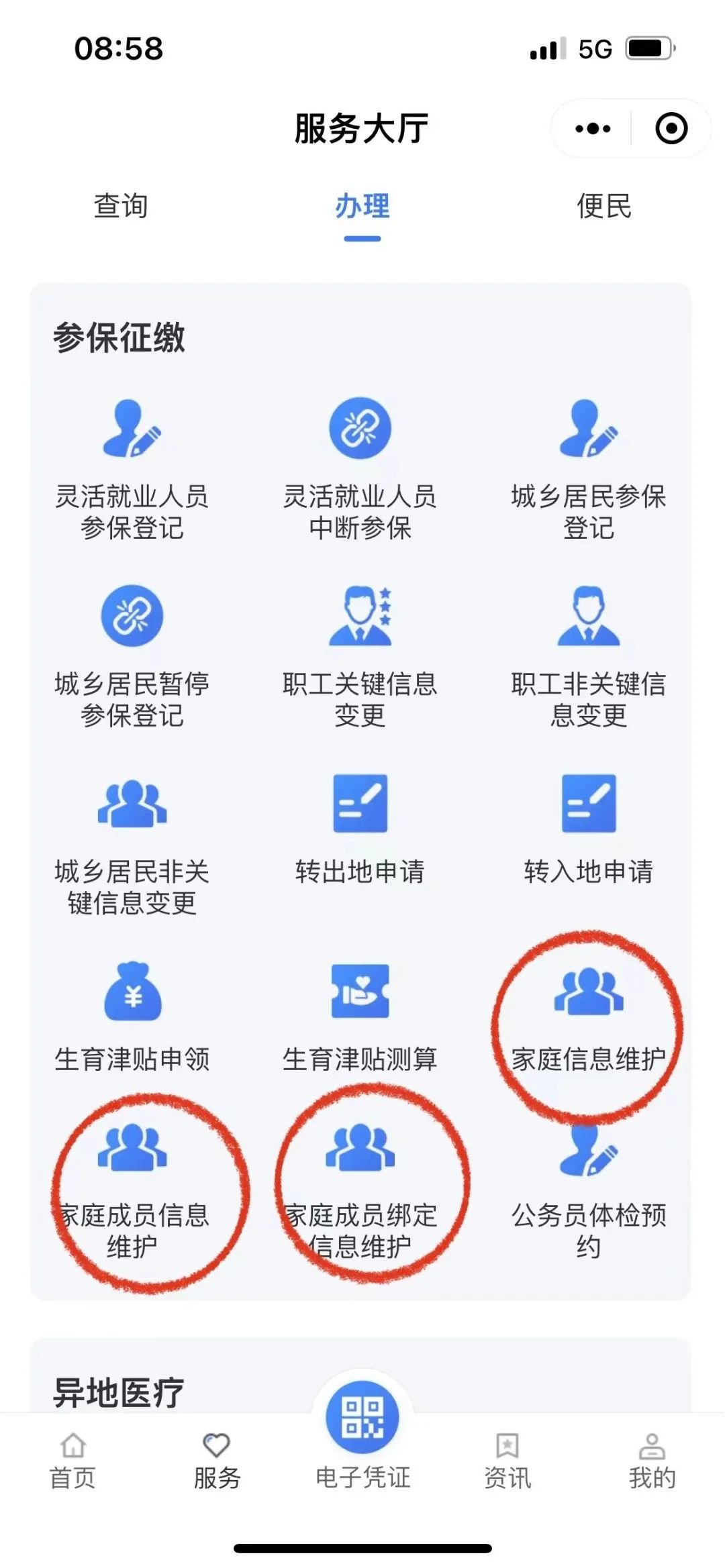This screenshot has height=1568, width=725.
Task: Apply via 生育津贴申领
Action: (132, 1020)
